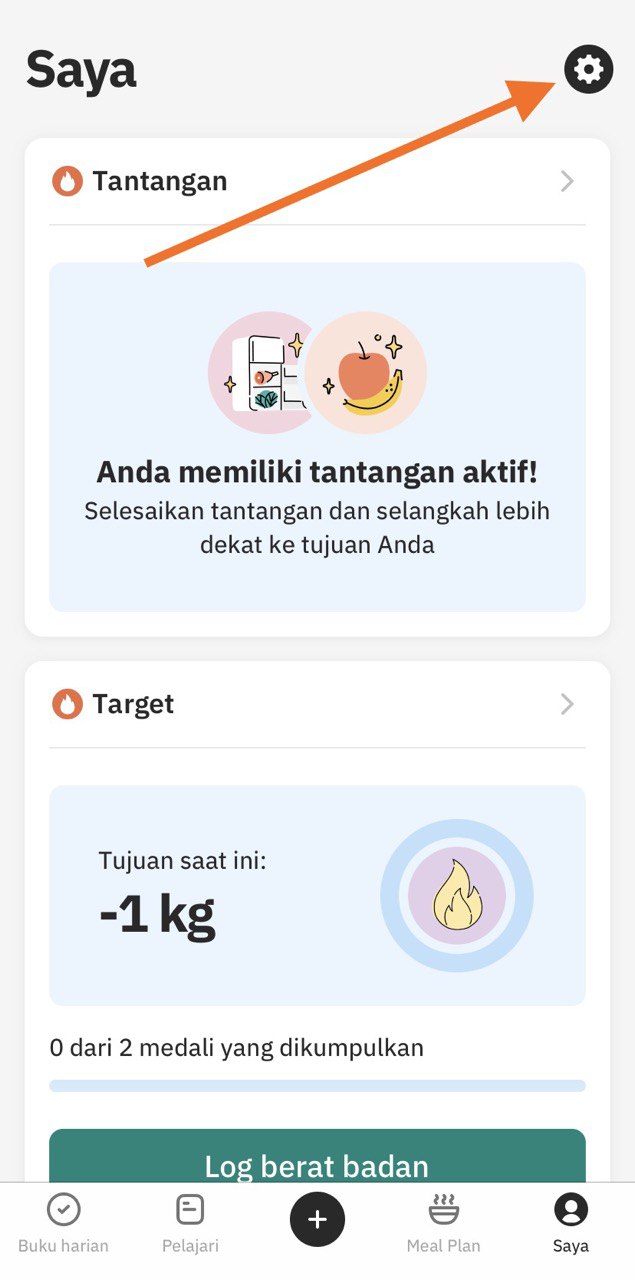This screenshot has height=1280, width=635.
Task: Open settings via the gear icon
Action: 588,70
